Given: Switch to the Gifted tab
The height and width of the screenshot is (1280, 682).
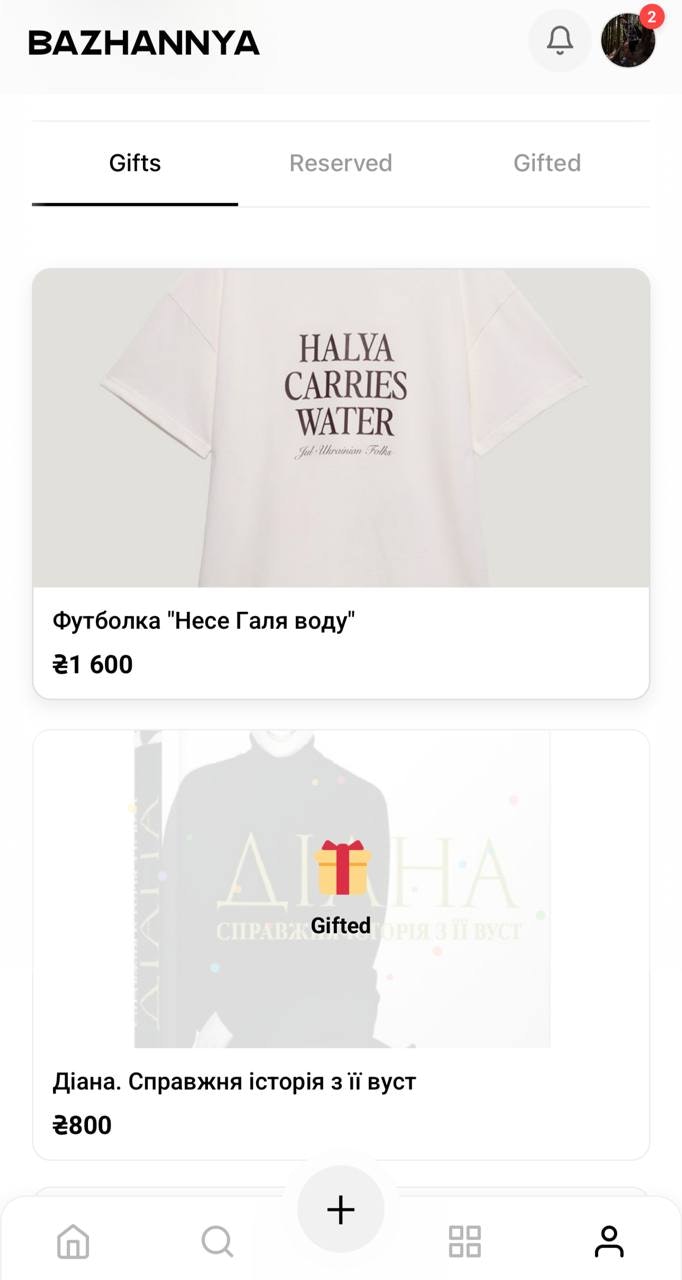Looking at the screenshot, I should [x=547, y=163].
